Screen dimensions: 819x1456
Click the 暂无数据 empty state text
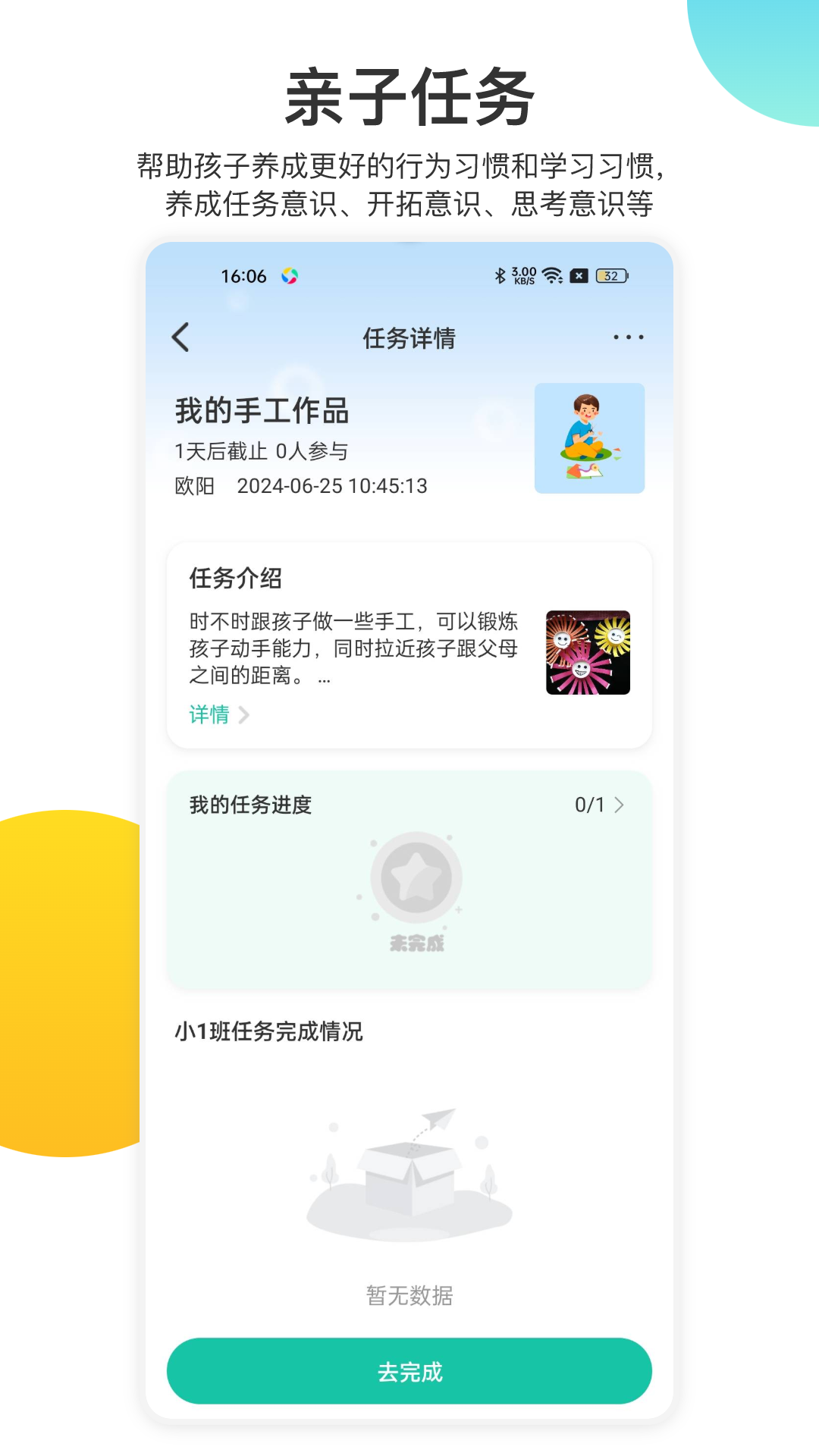(x=409, y=1296)
